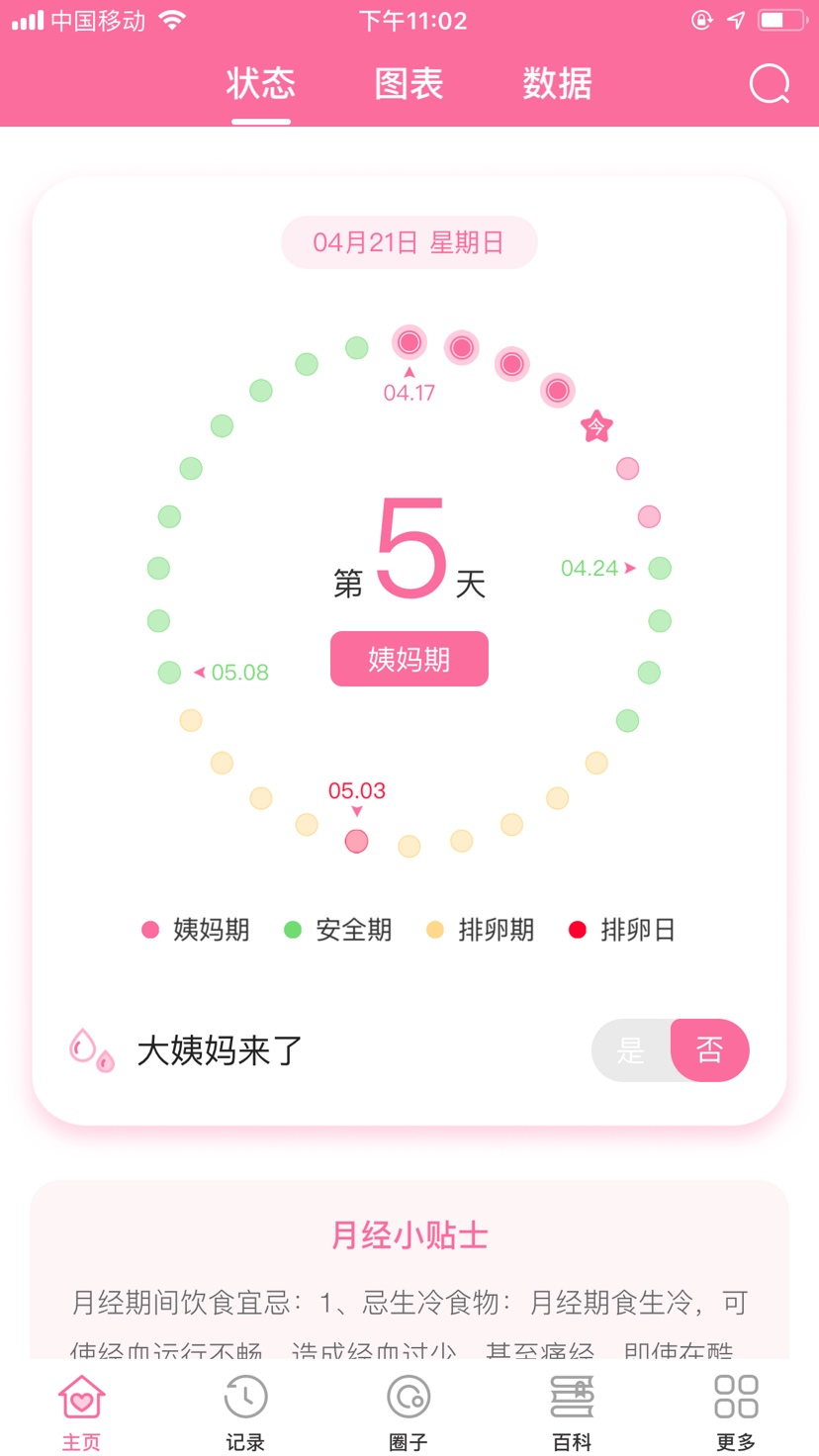Screen dimensions: 819x1456
Task: Open the search icon in the header
Action: pos(769,84)
